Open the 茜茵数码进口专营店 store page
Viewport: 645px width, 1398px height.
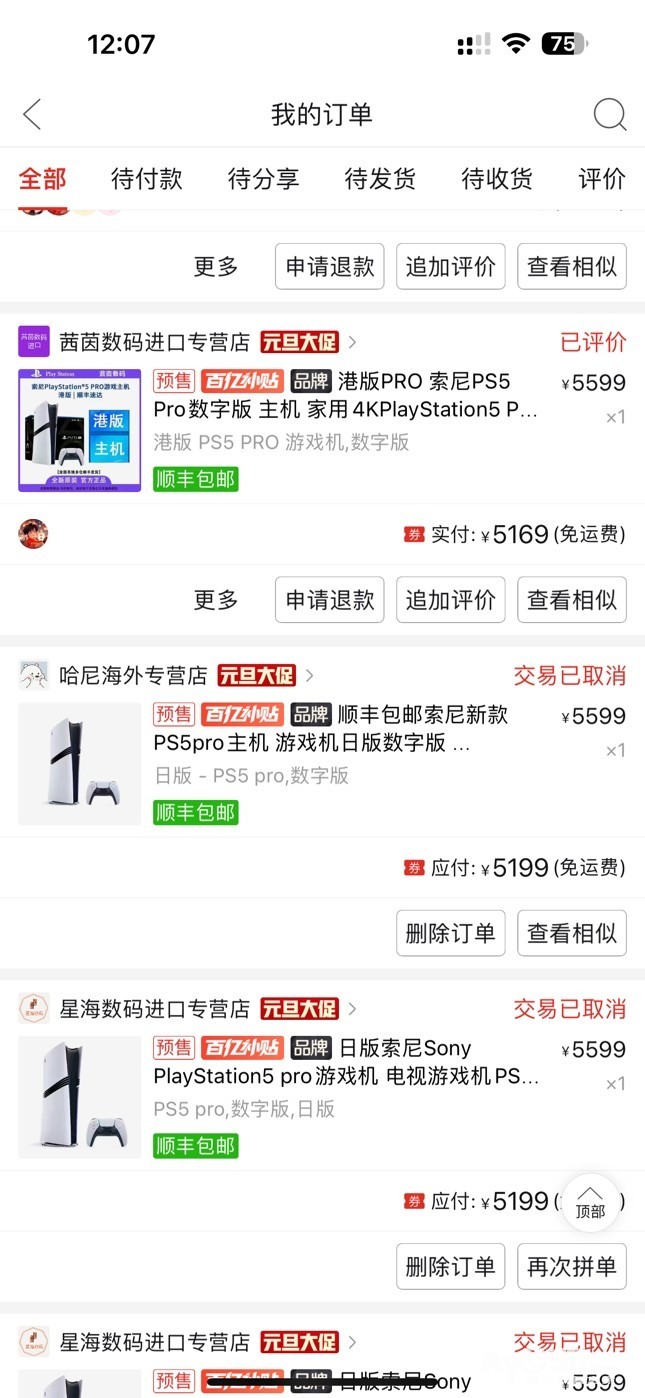pyautogui.click(x=154, y=342)
